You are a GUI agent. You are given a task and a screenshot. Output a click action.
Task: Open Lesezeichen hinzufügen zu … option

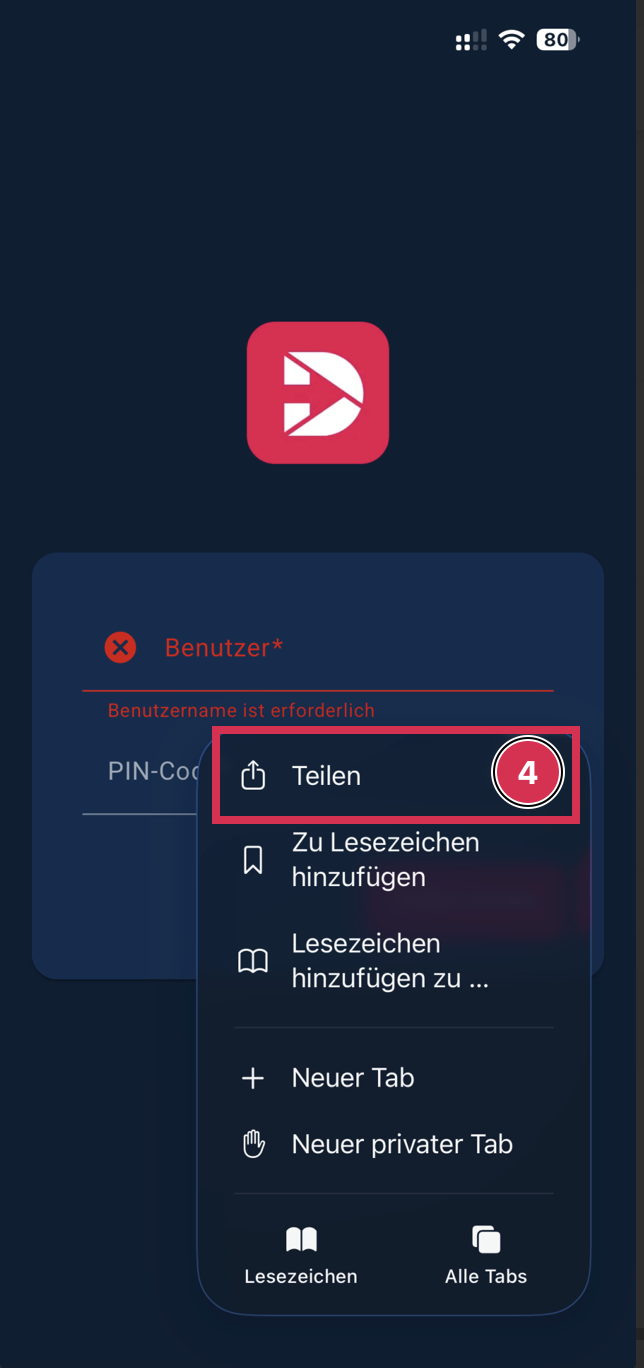pyautogui.click(x=390, y=961)
